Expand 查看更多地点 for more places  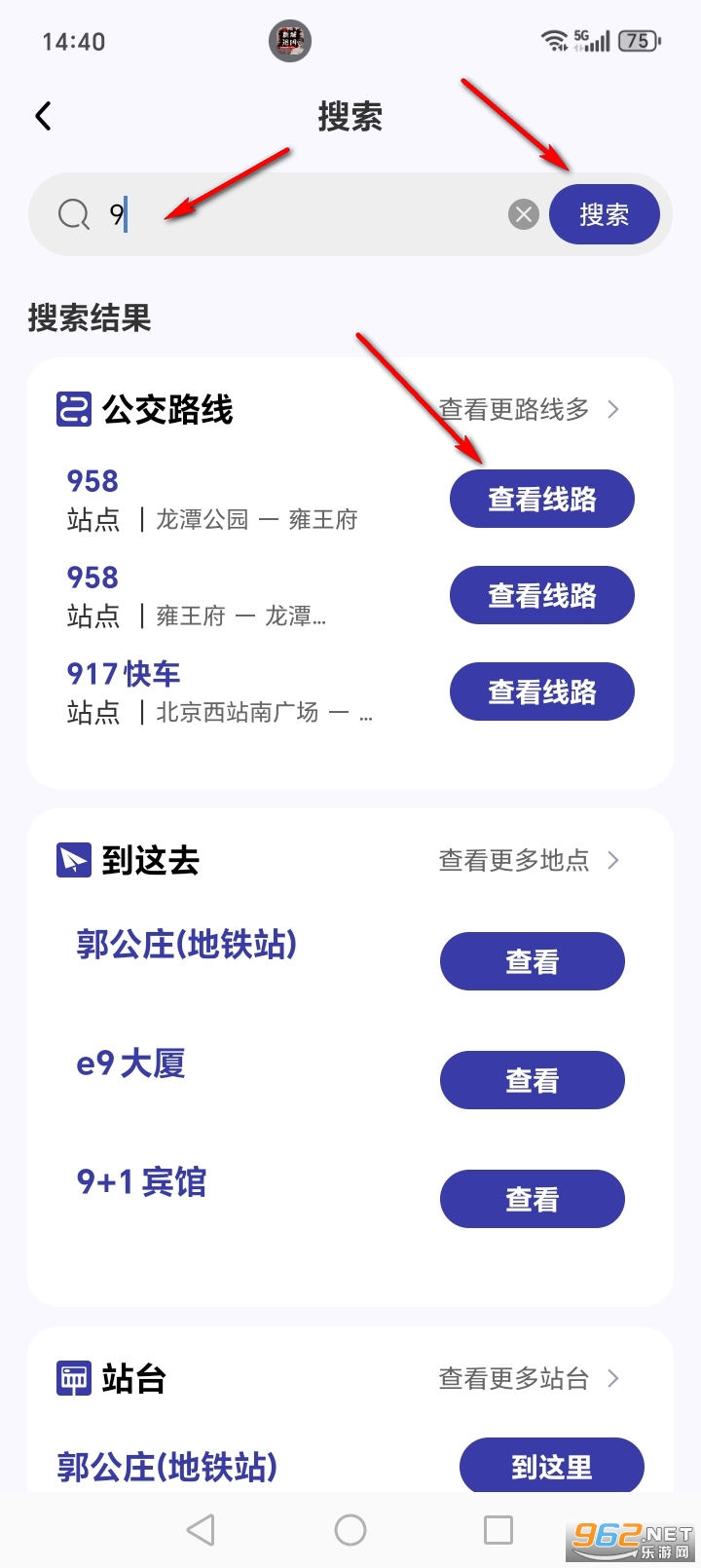click(515, 860)
